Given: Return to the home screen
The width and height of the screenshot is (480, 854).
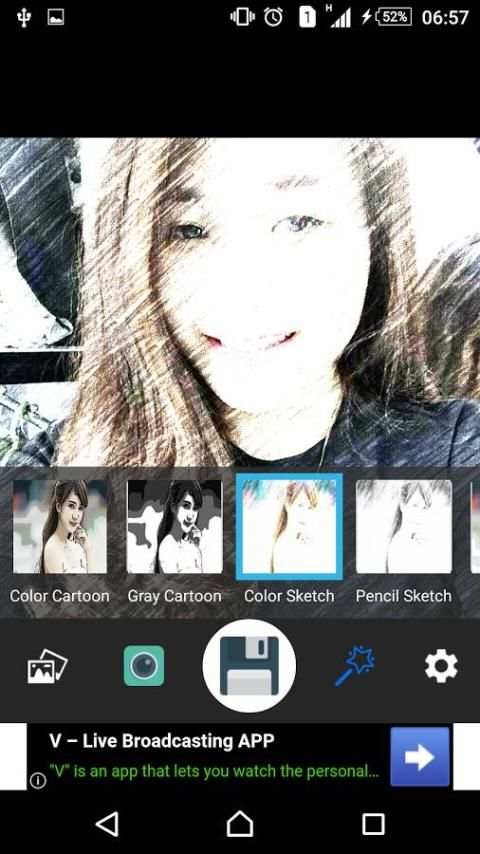Looking at the screenshot, I should 240,824.
